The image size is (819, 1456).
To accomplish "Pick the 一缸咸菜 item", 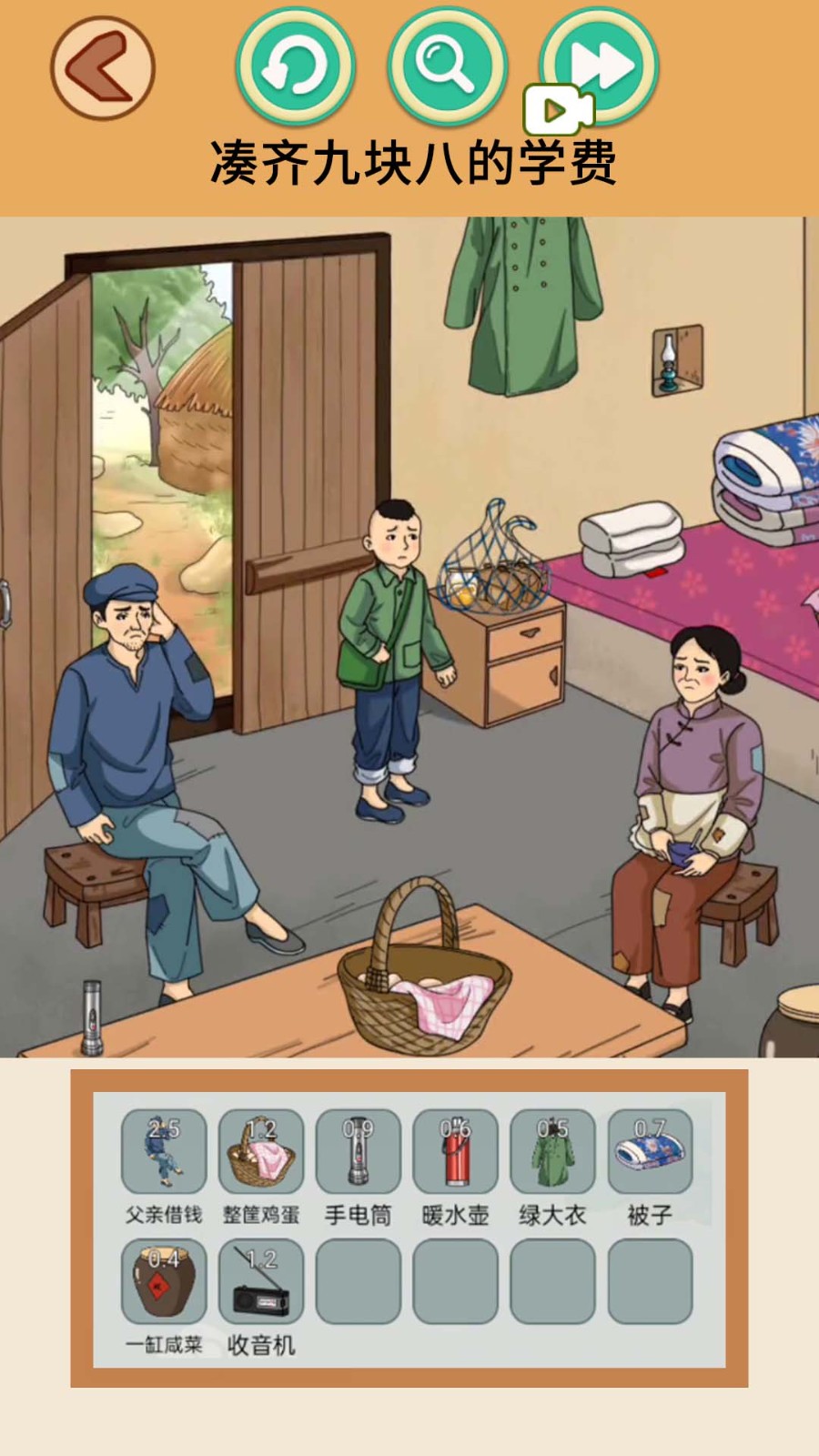I will (x=164, y=1281).
